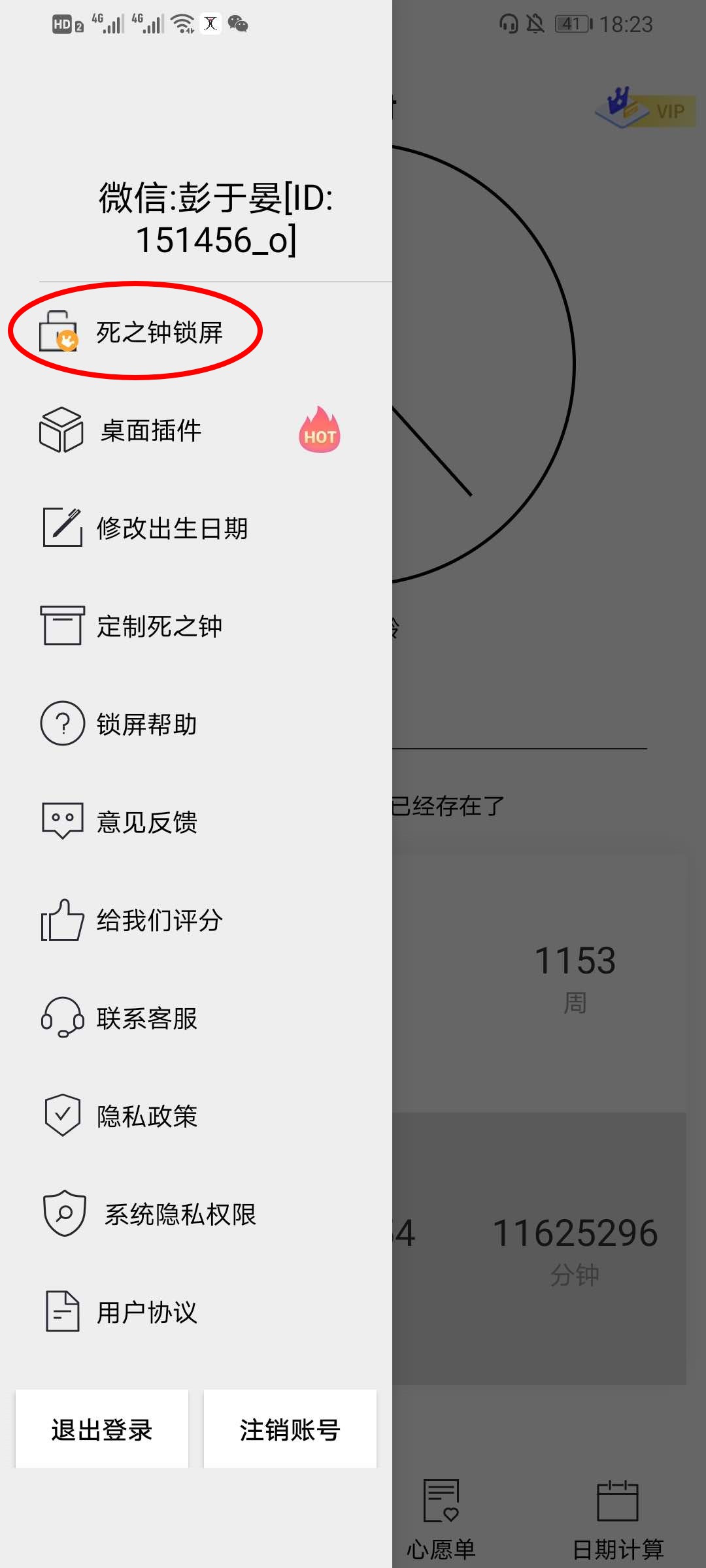Tap 退出登录 to log out
706x1568 pixels.
pos(102,1429)
